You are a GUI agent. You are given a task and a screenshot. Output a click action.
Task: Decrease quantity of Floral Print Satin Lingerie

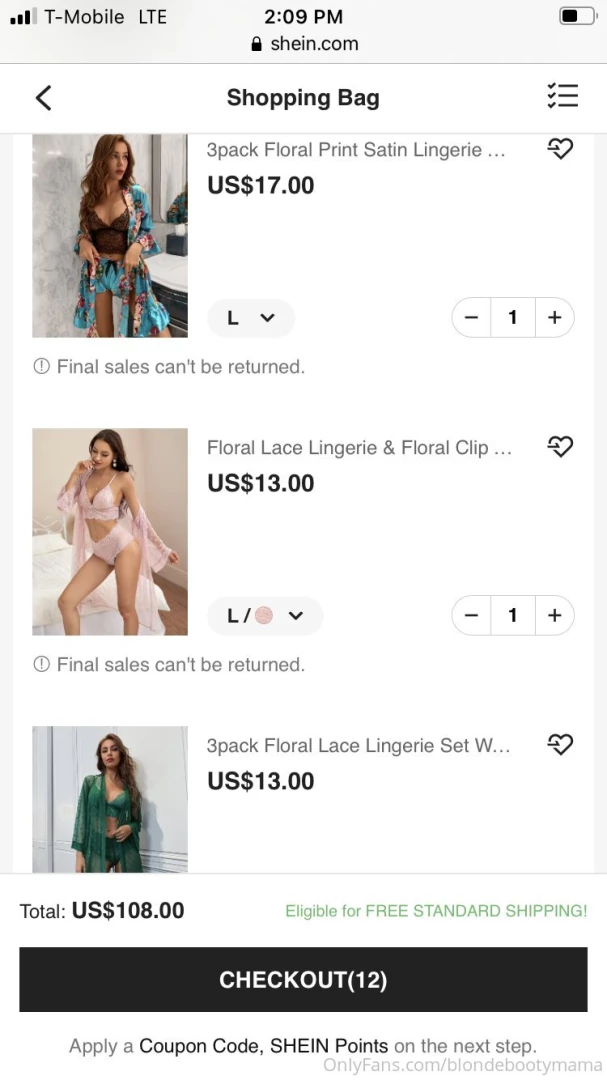click(x=472, y=318)
